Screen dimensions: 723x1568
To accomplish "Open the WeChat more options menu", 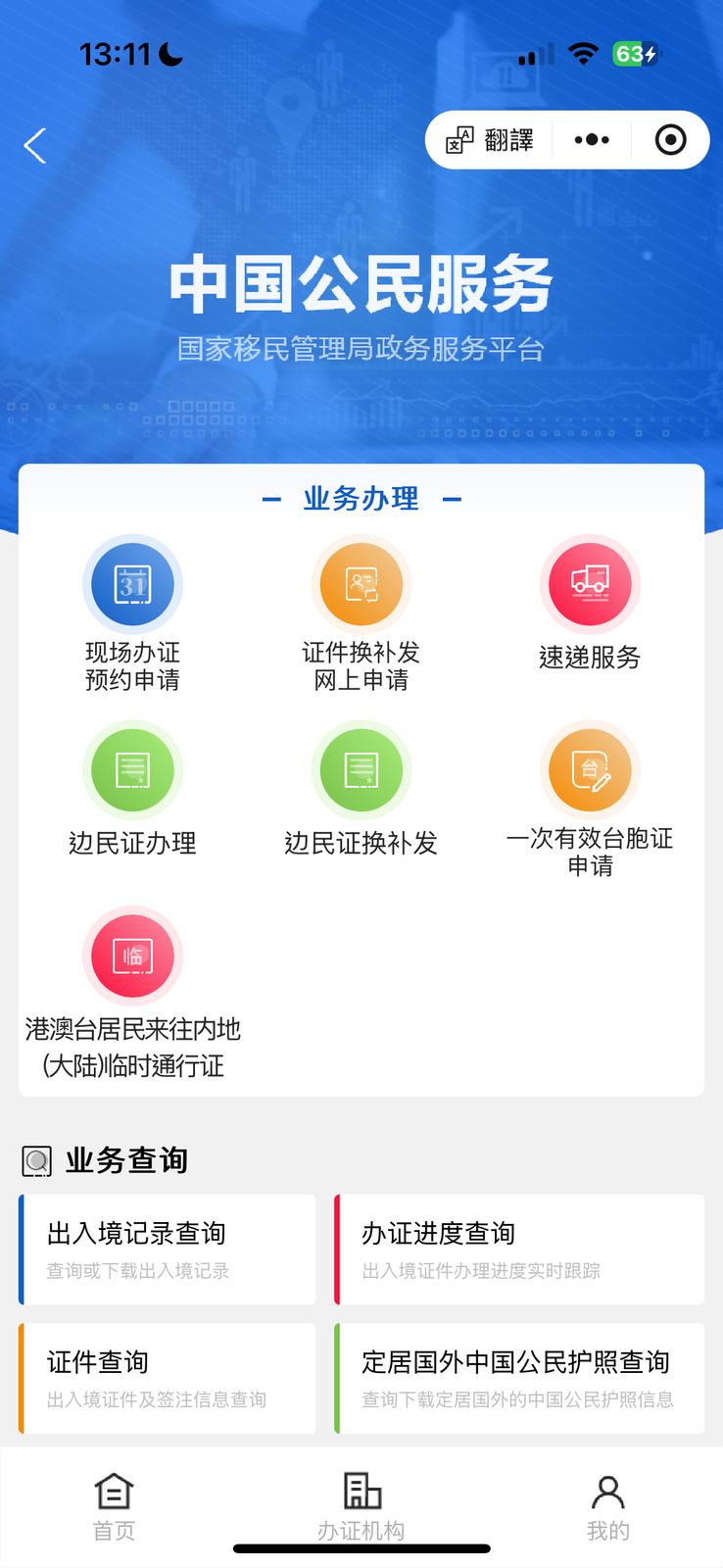I will pyautogui.click(x=591, y=140).
